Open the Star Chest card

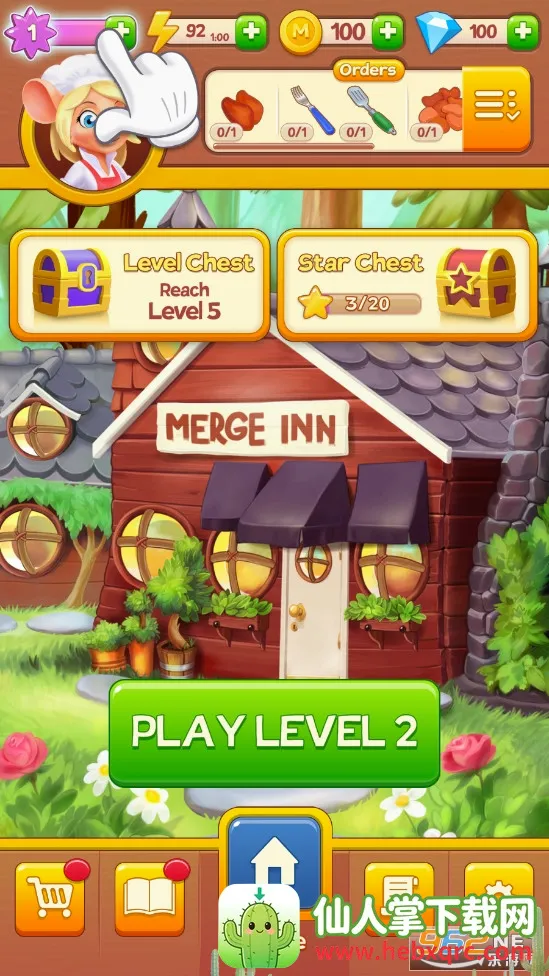407,284
